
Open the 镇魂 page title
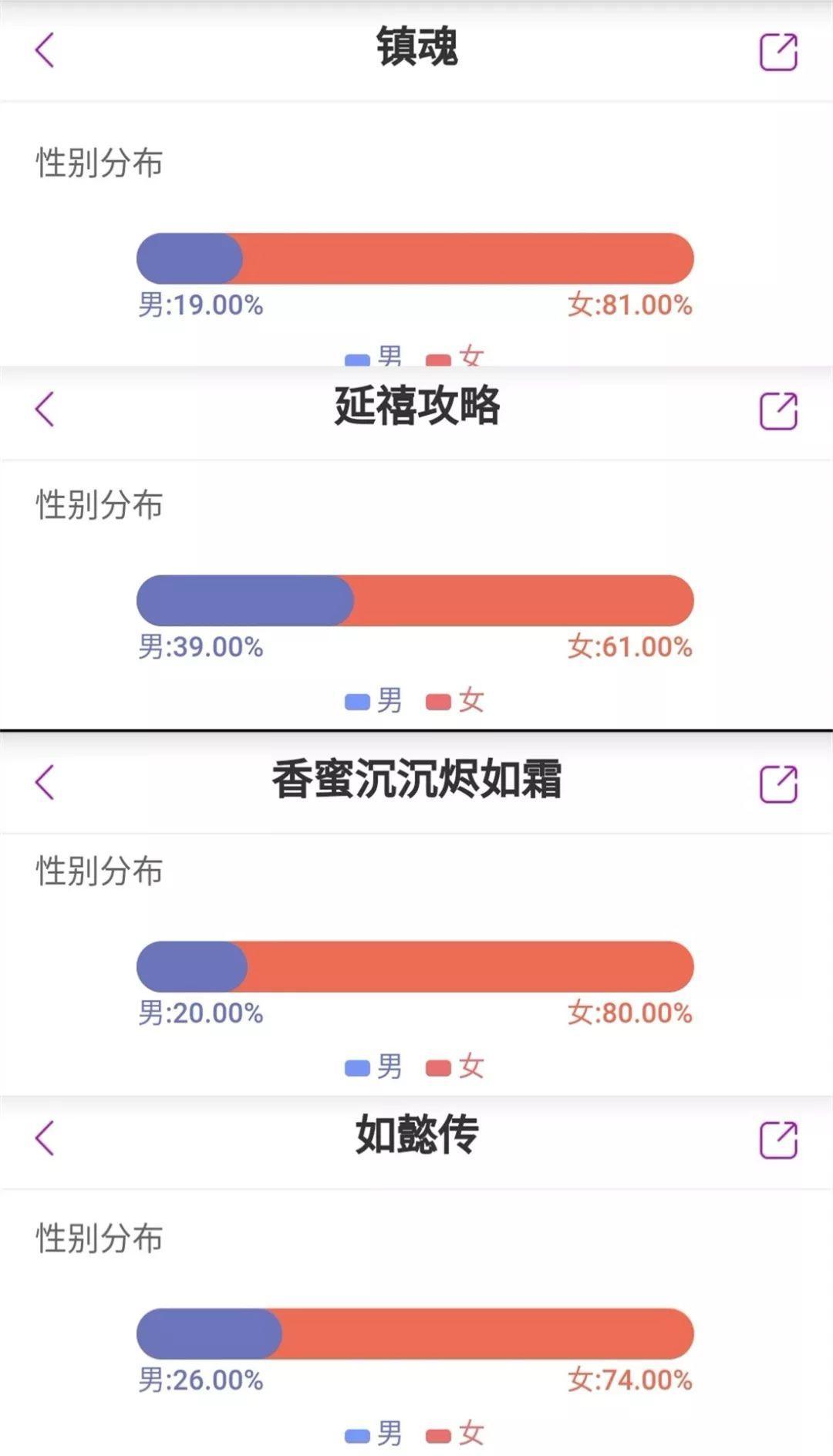click(x=416, y=45)
